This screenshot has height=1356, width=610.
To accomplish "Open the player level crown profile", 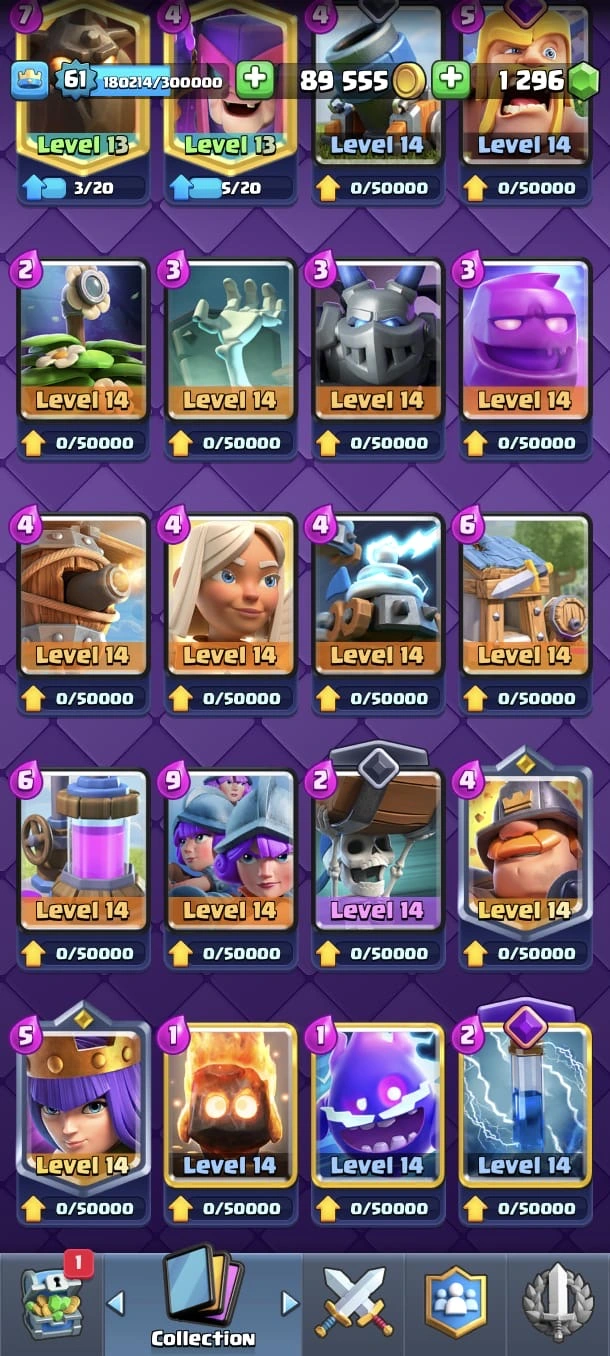I will (30, 80).
